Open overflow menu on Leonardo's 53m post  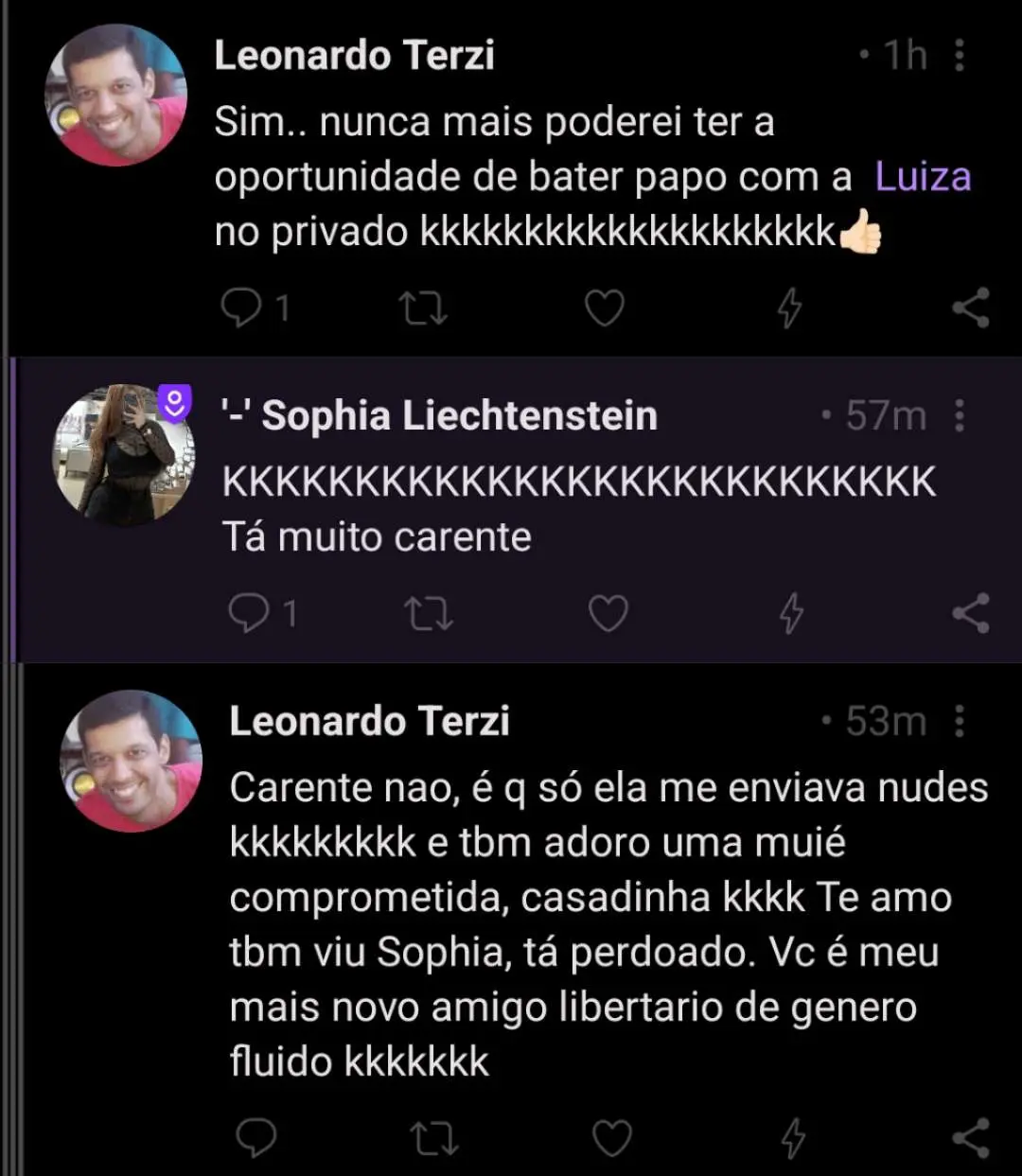point(960,721)
